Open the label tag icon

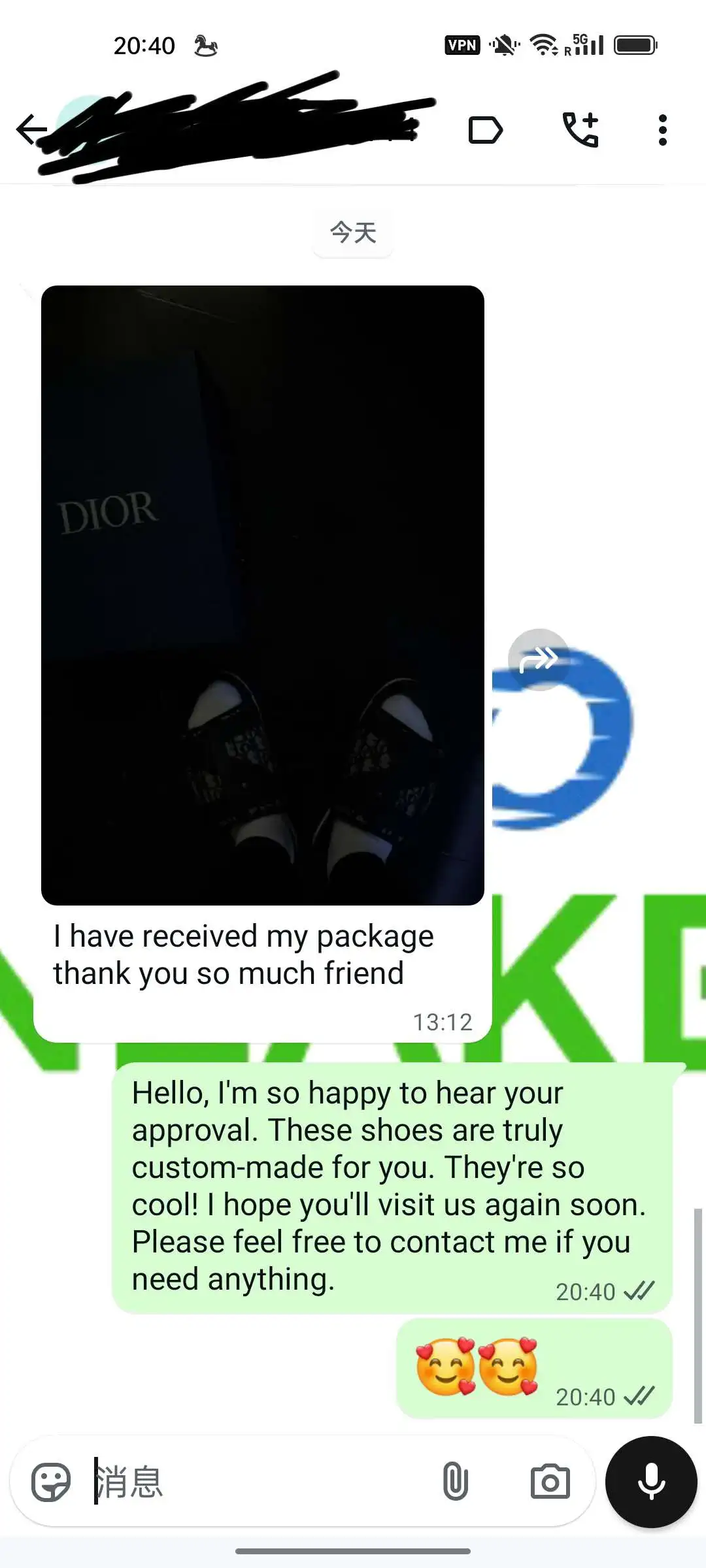click(x=485, y=130)
